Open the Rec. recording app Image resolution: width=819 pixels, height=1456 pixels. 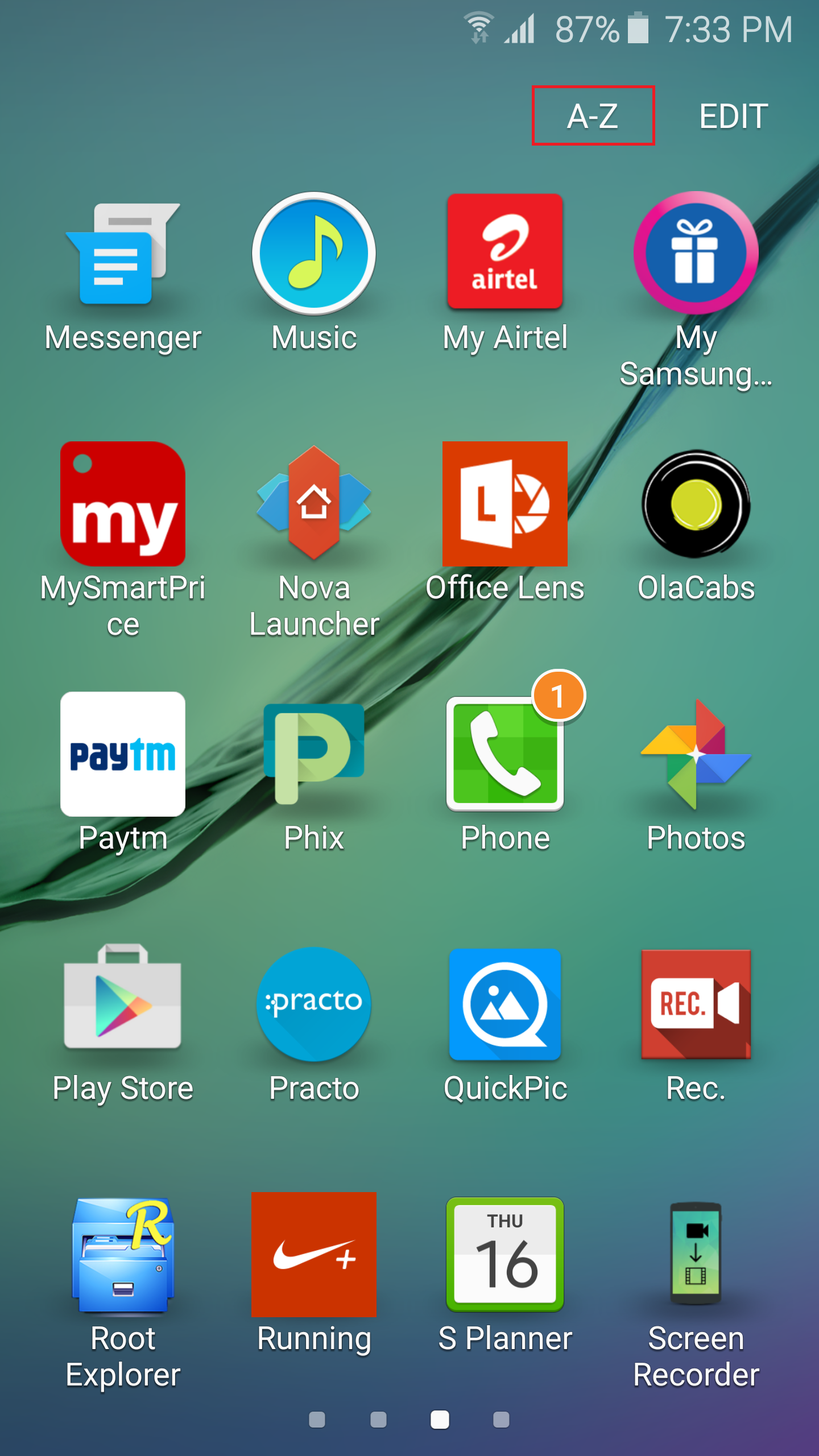tap(696, 1004)
